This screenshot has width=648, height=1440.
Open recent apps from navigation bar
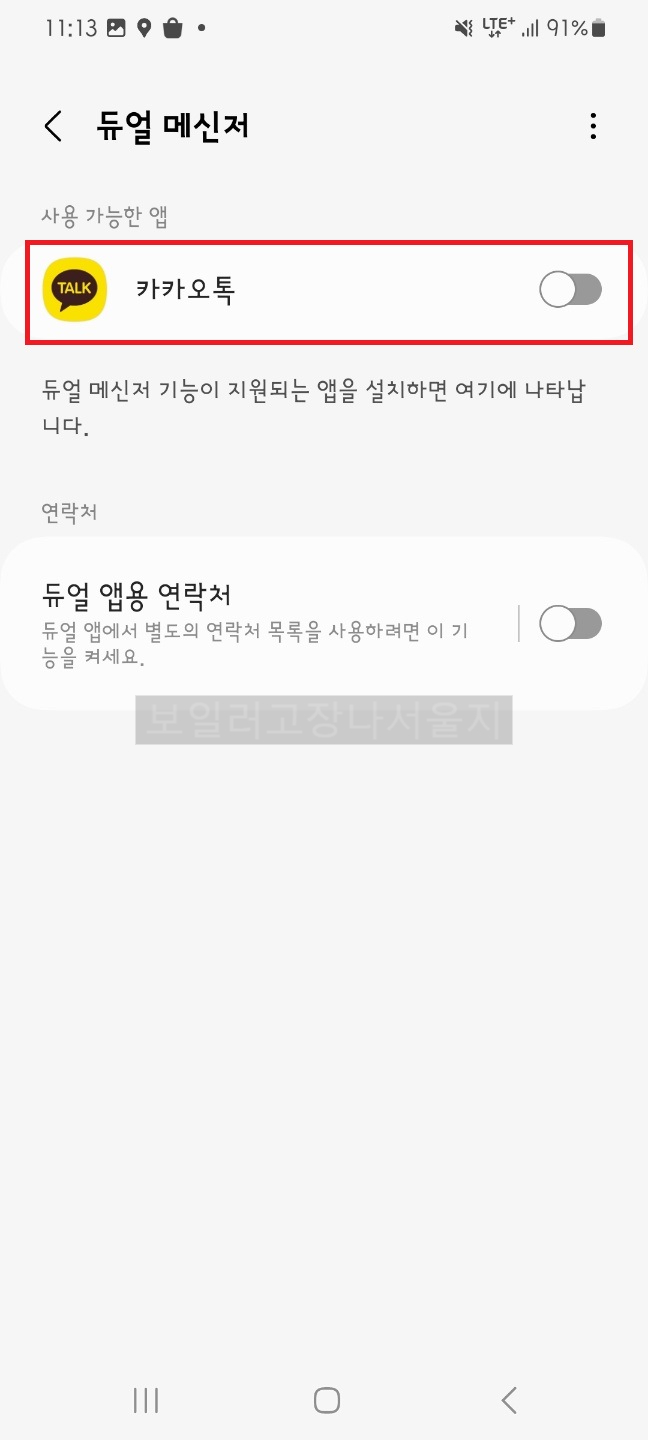[x=146, y=1400]
